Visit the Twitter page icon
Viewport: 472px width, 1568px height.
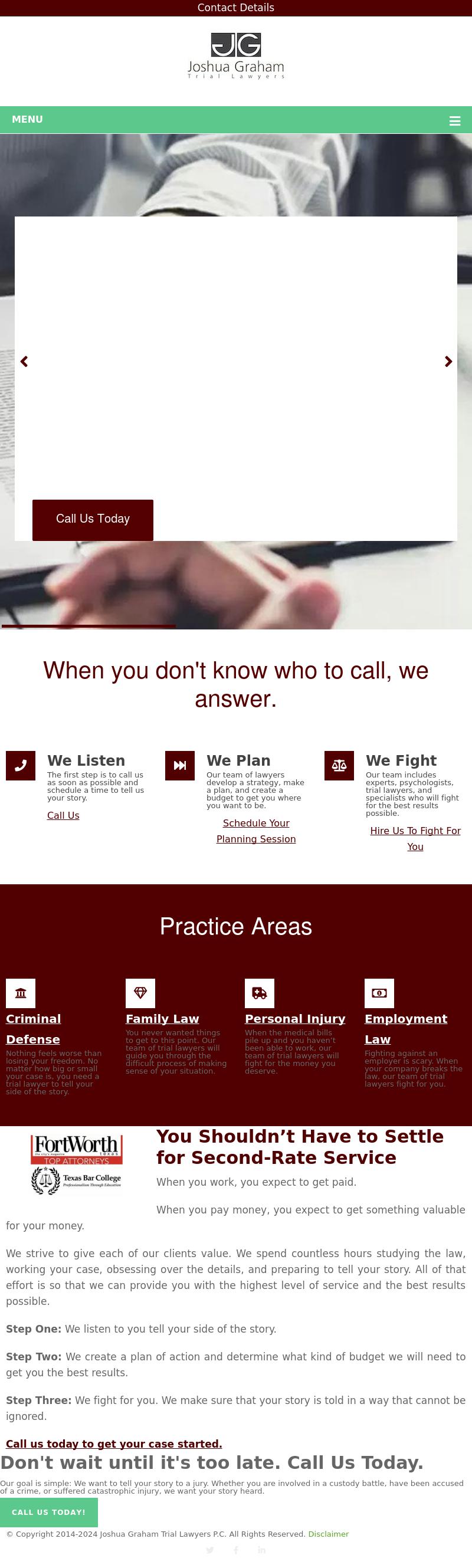tap(209, 1550)
